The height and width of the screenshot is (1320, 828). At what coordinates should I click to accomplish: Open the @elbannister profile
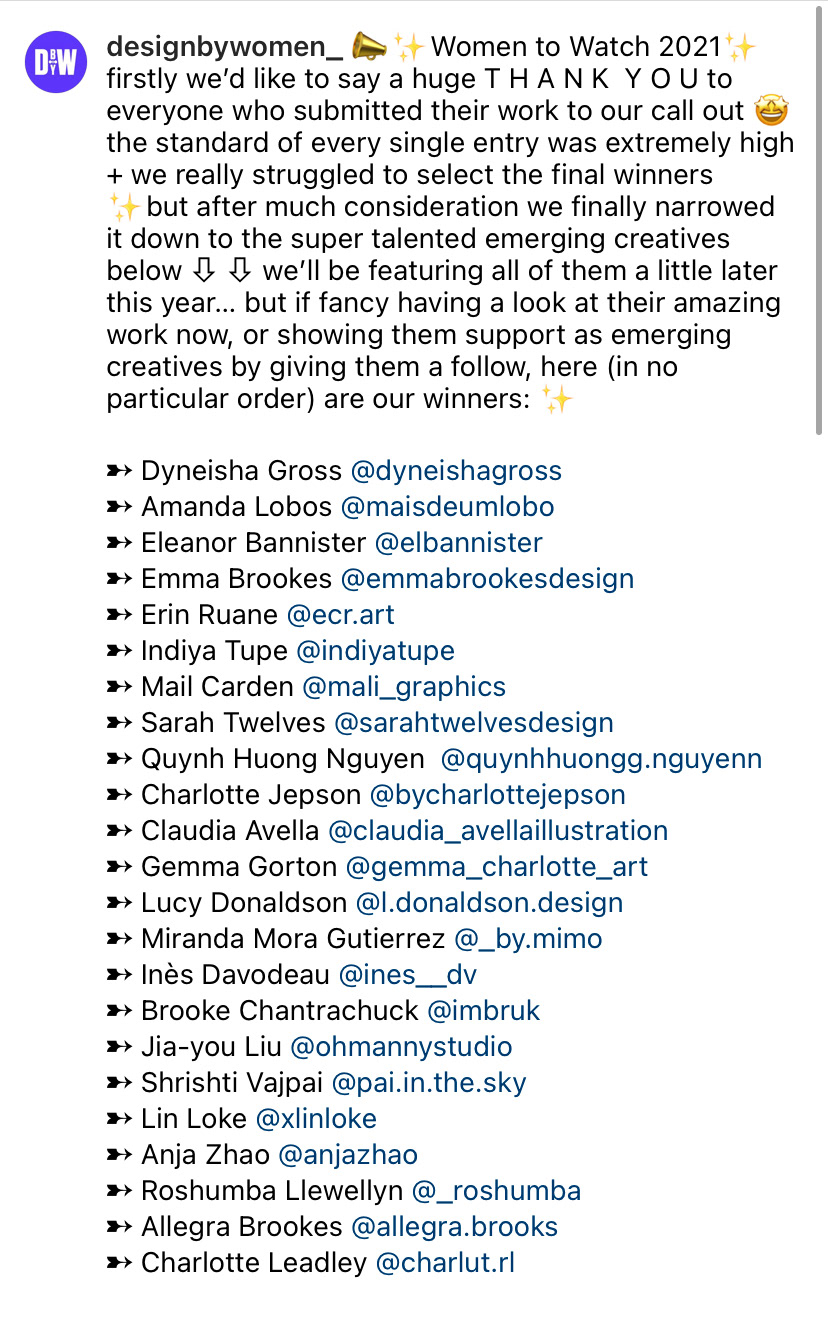(458, 543)
